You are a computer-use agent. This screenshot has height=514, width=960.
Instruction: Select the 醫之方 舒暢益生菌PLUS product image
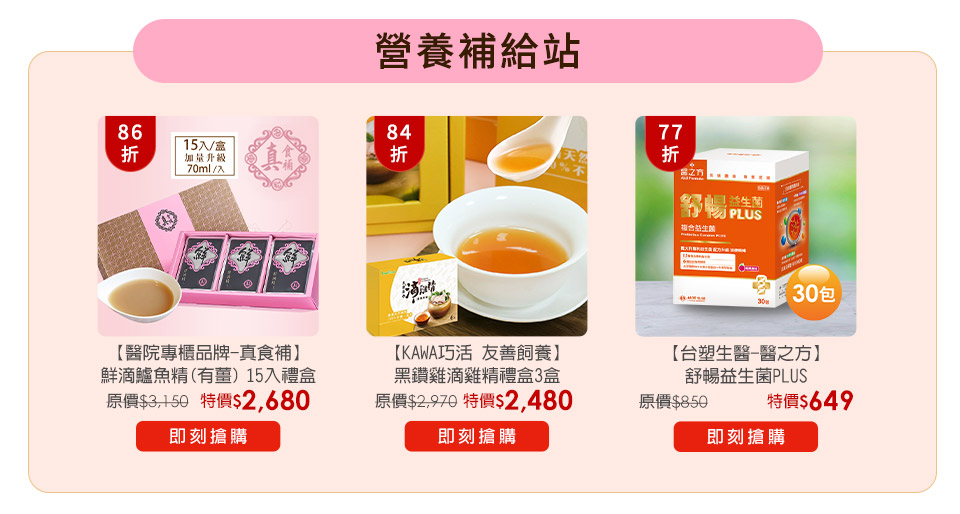click(745, 226)
